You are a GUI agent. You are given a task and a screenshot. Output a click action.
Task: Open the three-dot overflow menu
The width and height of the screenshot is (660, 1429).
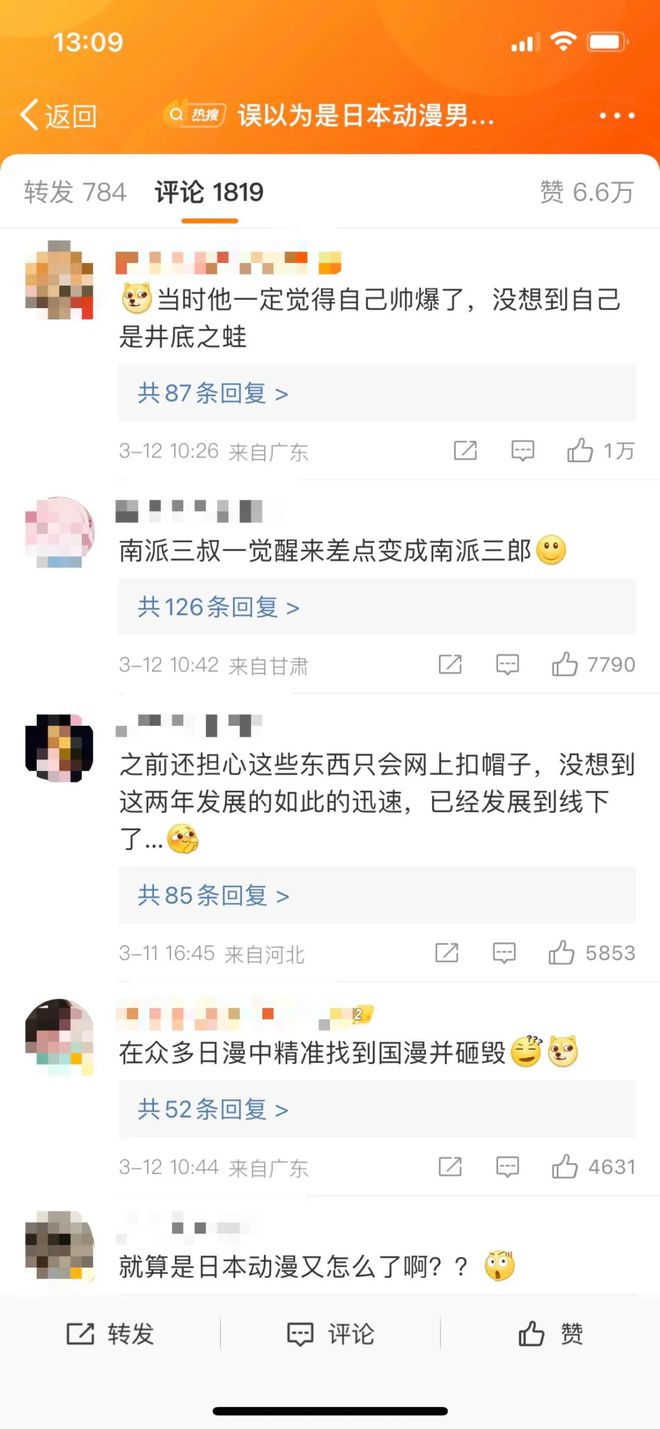pos(617,116)
